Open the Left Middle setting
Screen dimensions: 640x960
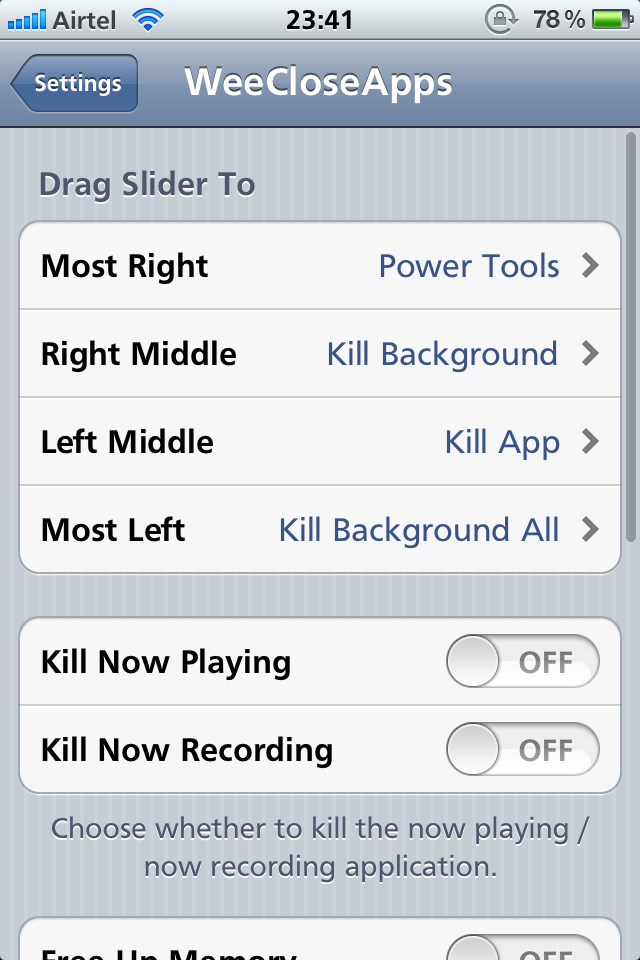(x=320, y=442)
